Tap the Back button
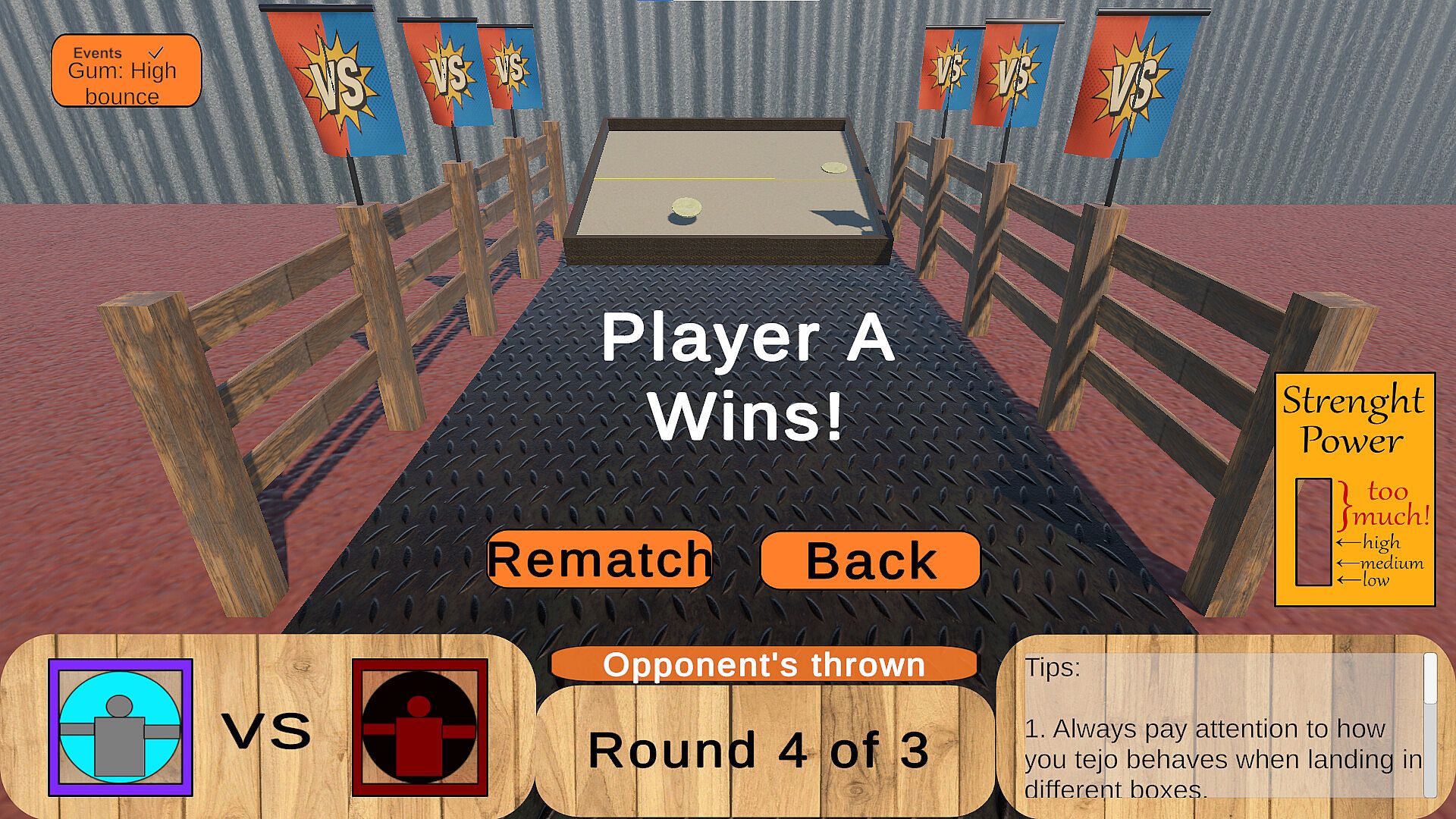The height and width of the screenshot is (819, 1456). pyautogui.click(x=870, y=560)
